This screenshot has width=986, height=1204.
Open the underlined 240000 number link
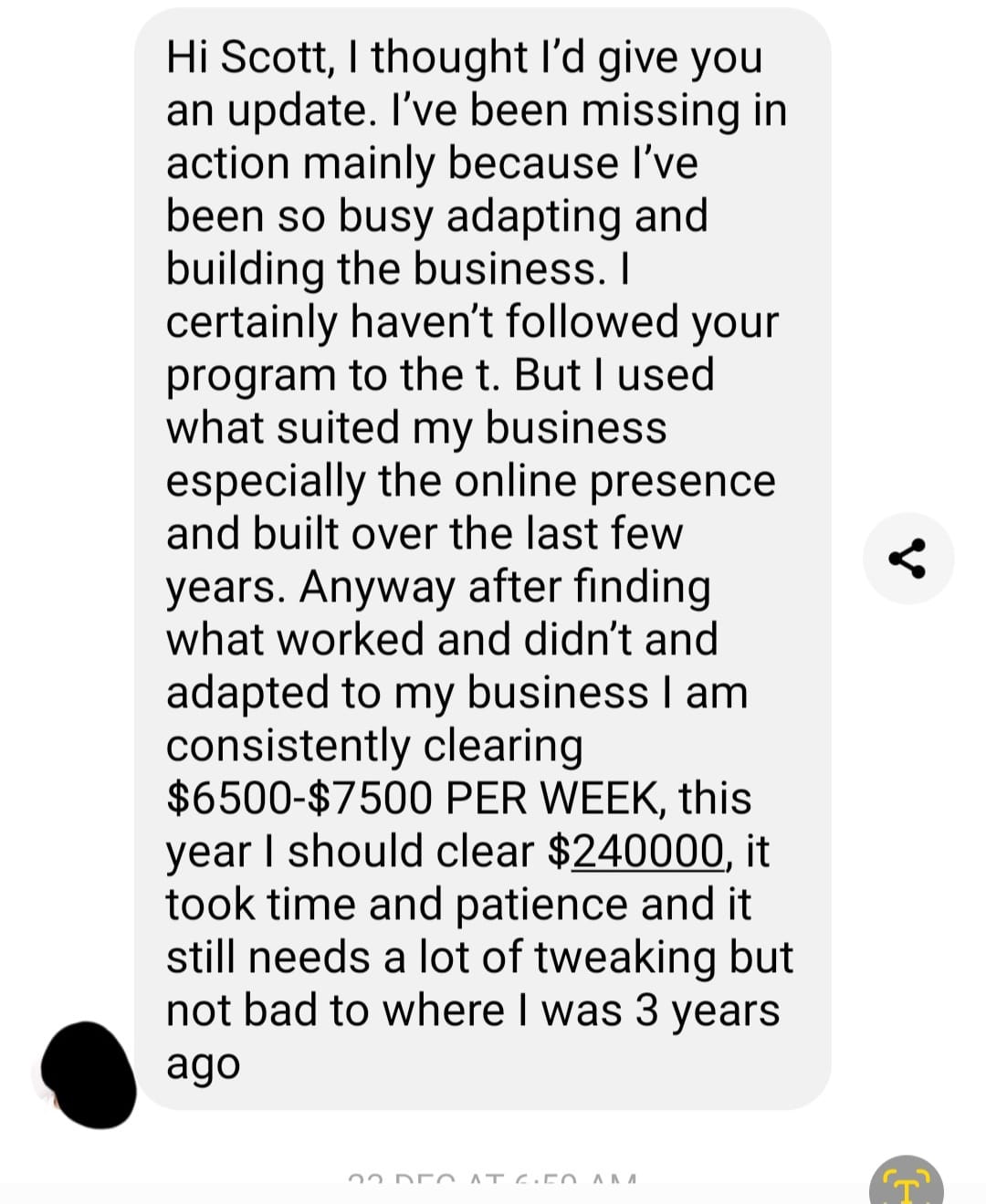pos(647,852)
